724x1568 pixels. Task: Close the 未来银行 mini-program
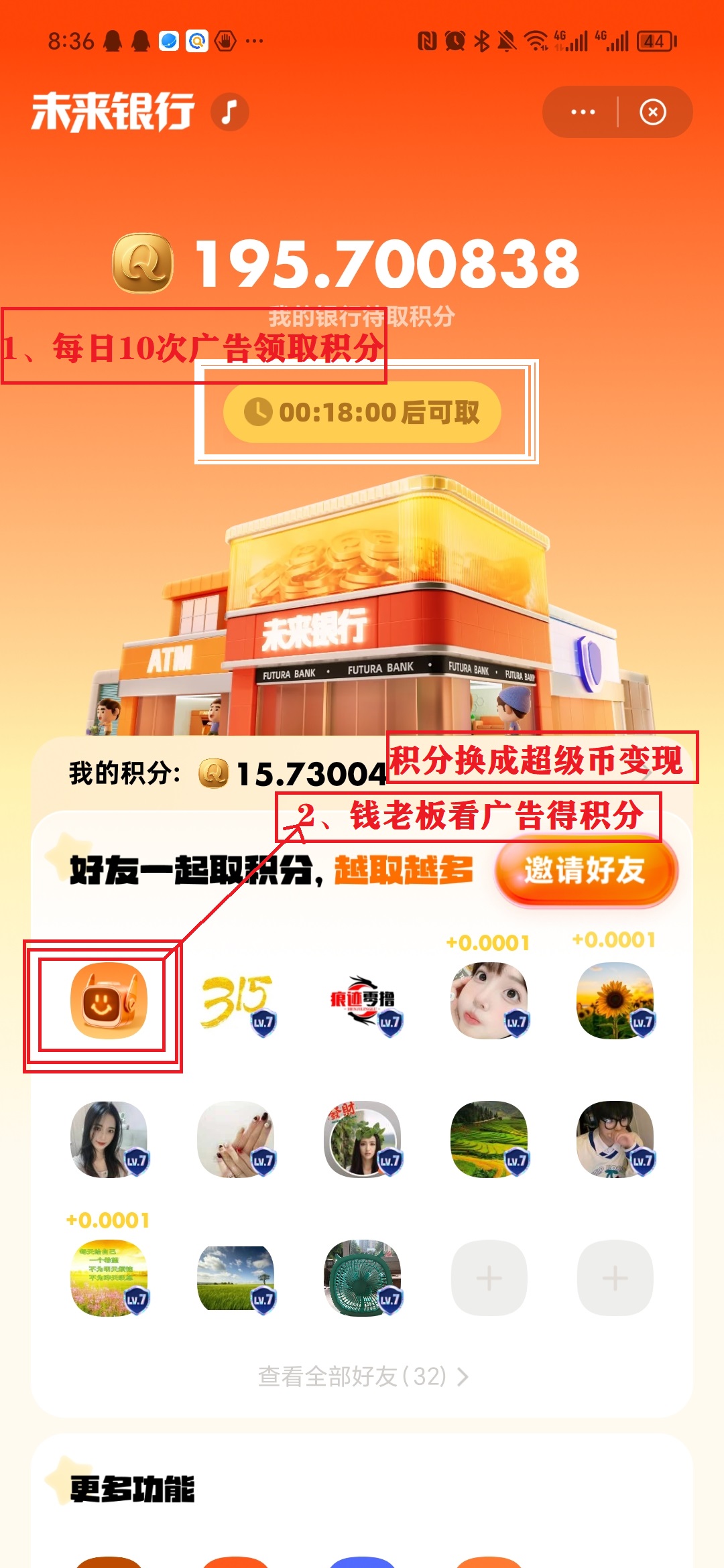(653, 112)
